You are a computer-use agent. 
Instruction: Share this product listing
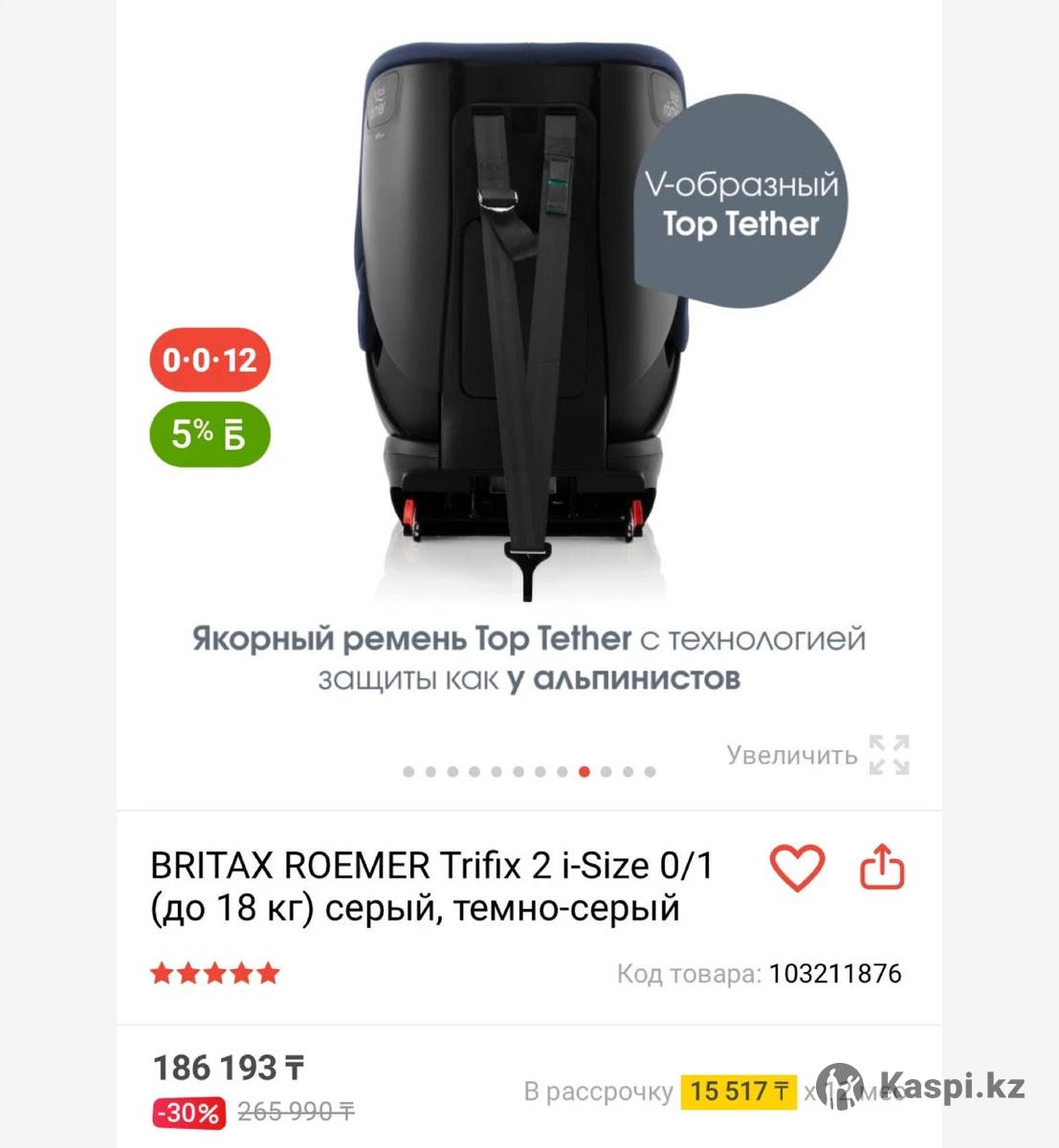click(x=882, y=868)
